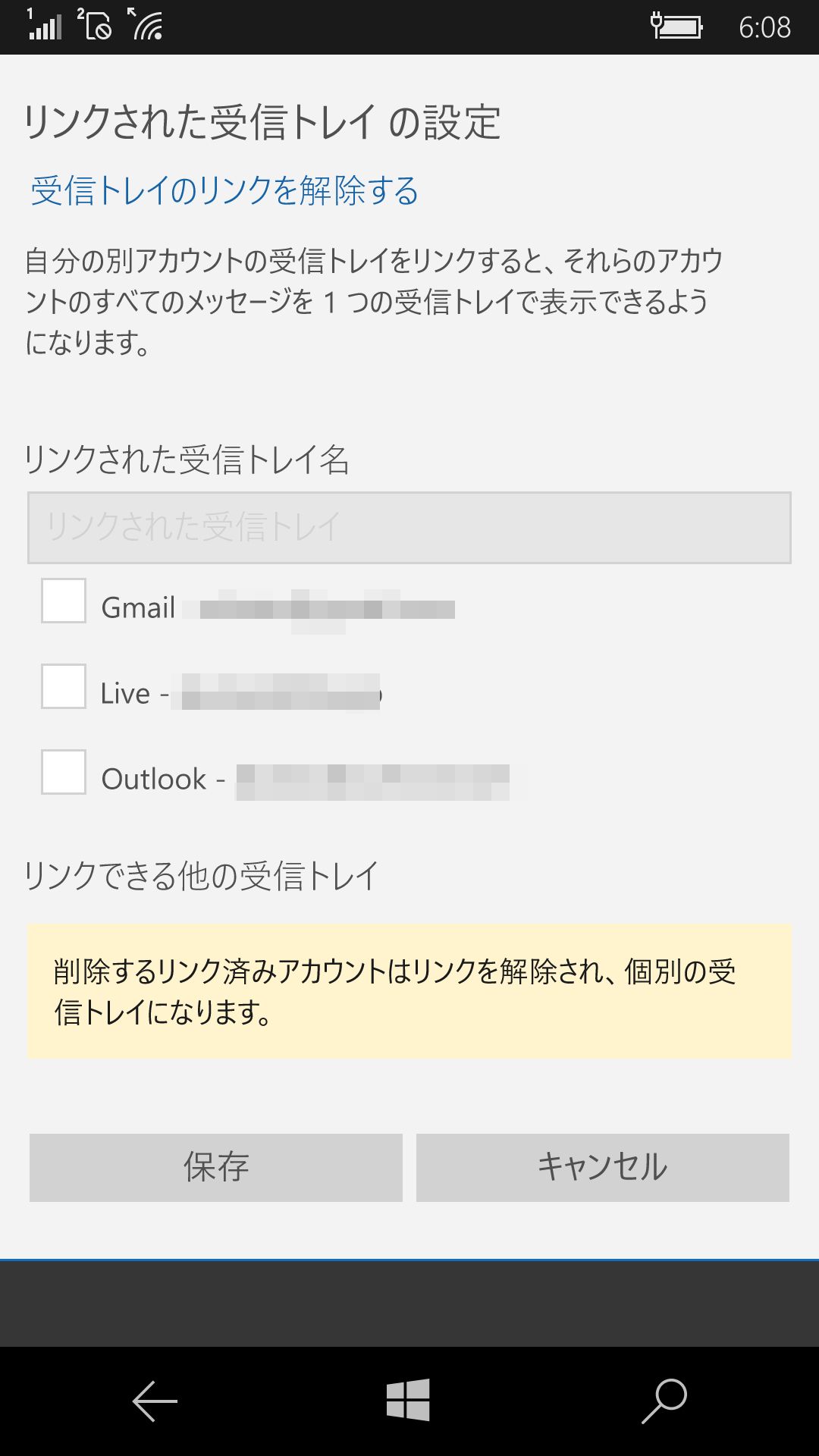Check the Gmail account checkbox
The width and height of the screenshot is (819, 1456).
click(x=63, y=604)
